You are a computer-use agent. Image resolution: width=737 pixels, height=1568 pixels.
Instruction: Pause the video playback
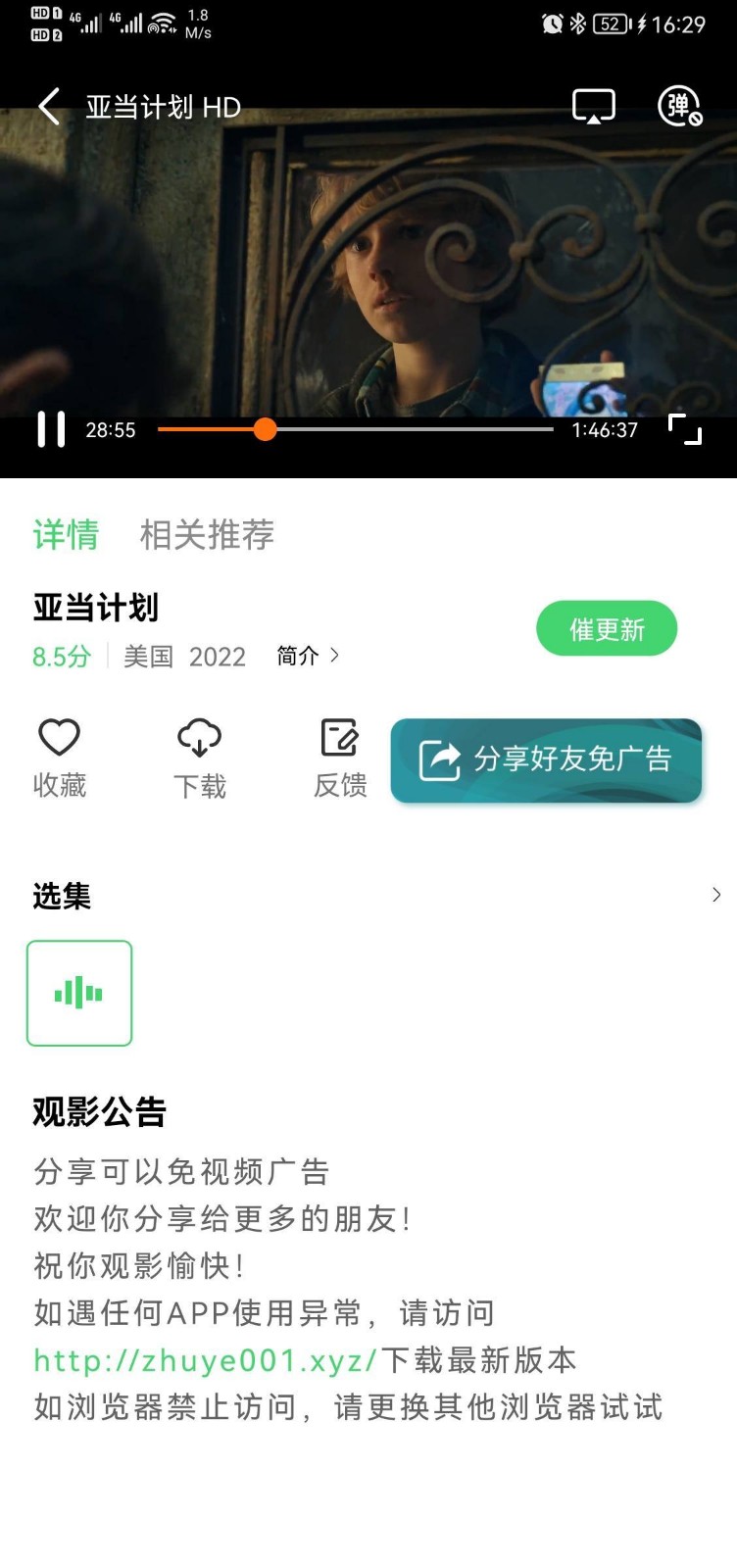coord(51,429)
